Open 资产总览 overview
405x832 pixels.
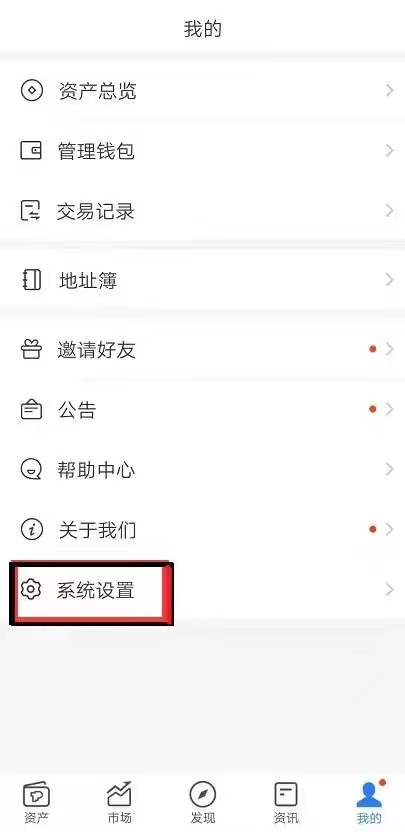pos(202,91)
